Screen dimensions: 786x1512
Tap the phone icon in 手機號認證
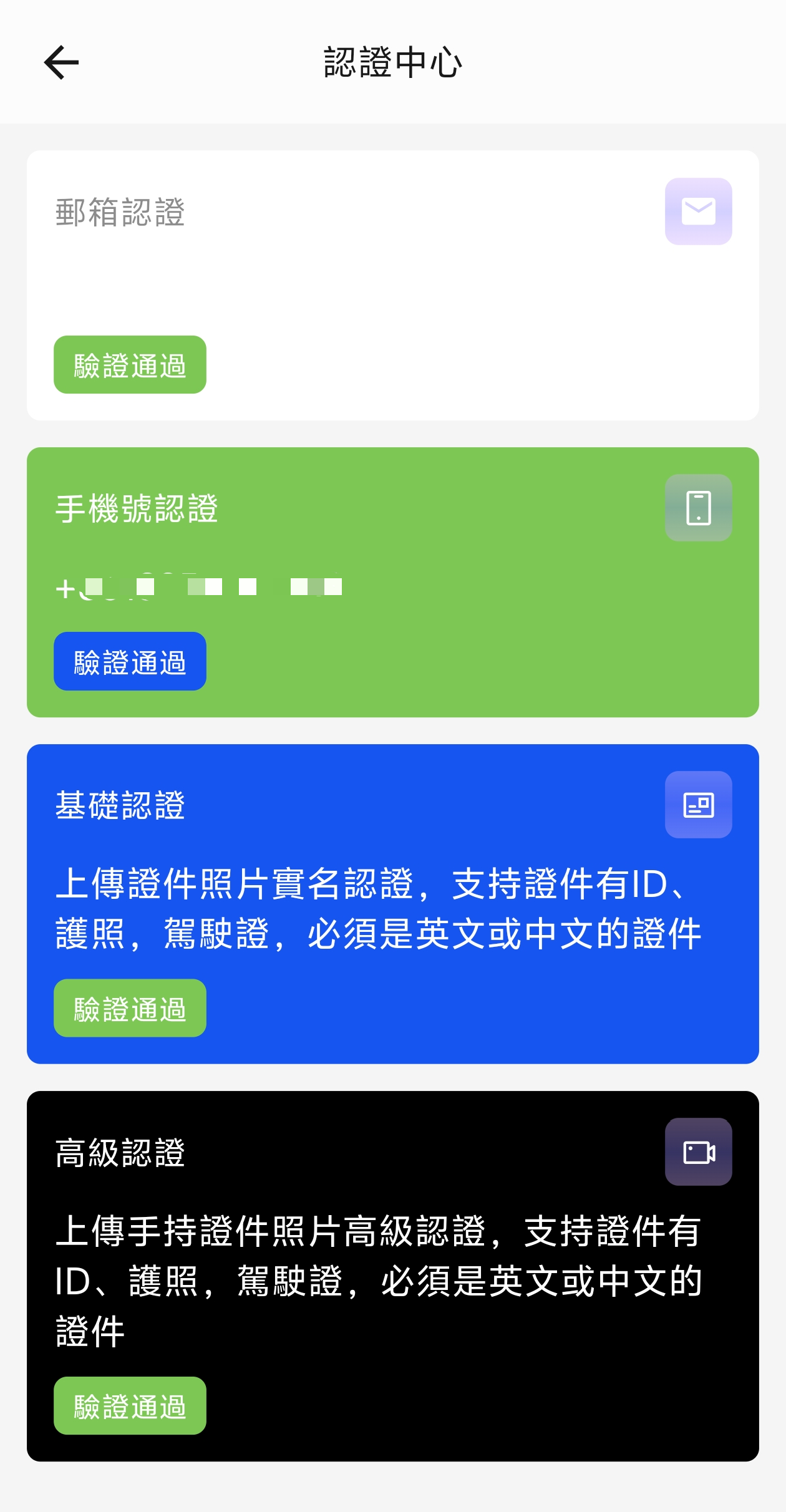tap(699, 508)
